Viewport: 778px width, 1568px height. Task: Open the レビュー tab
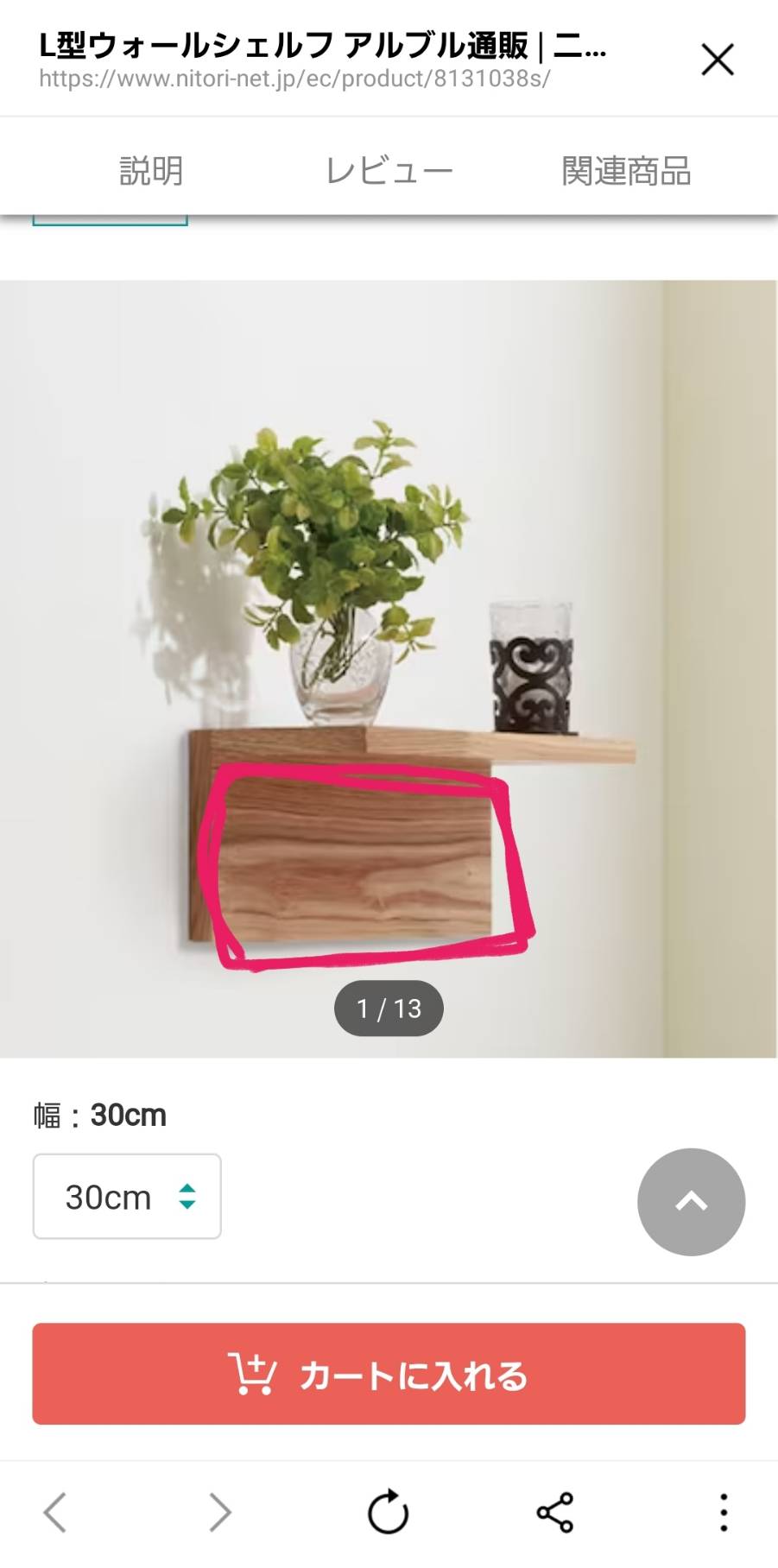pyautogui.click(x=389, y=171)
